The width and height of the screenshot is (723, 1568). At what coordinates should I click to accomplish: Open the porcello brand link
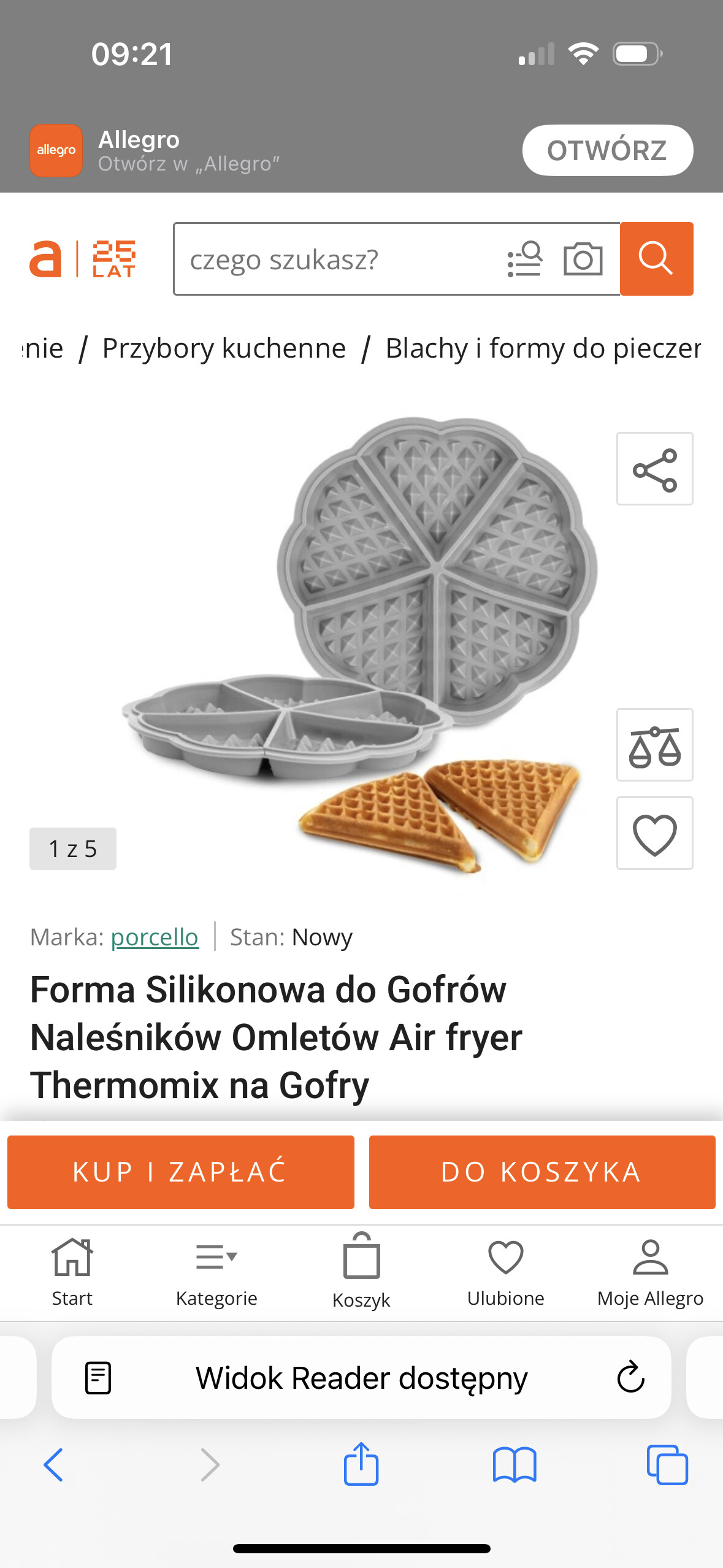pyautogui.click(x=155, y=937)
